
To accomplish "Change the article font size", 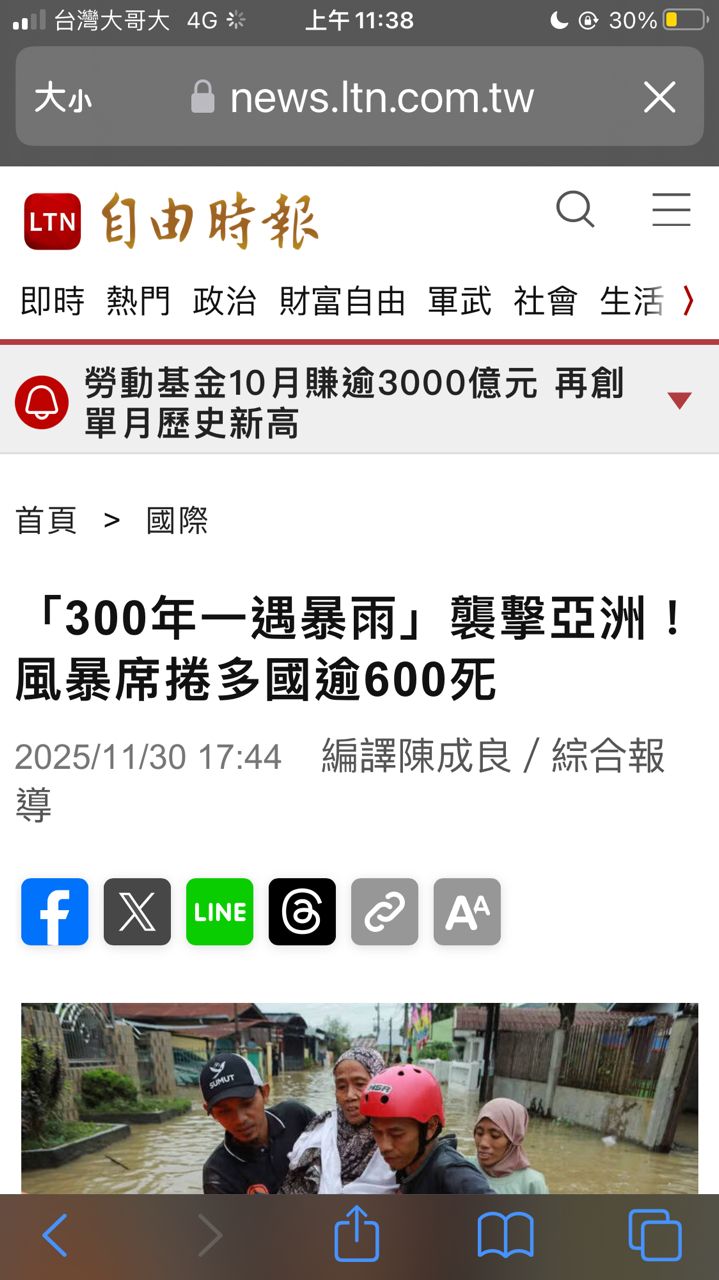I will [467, 912].
